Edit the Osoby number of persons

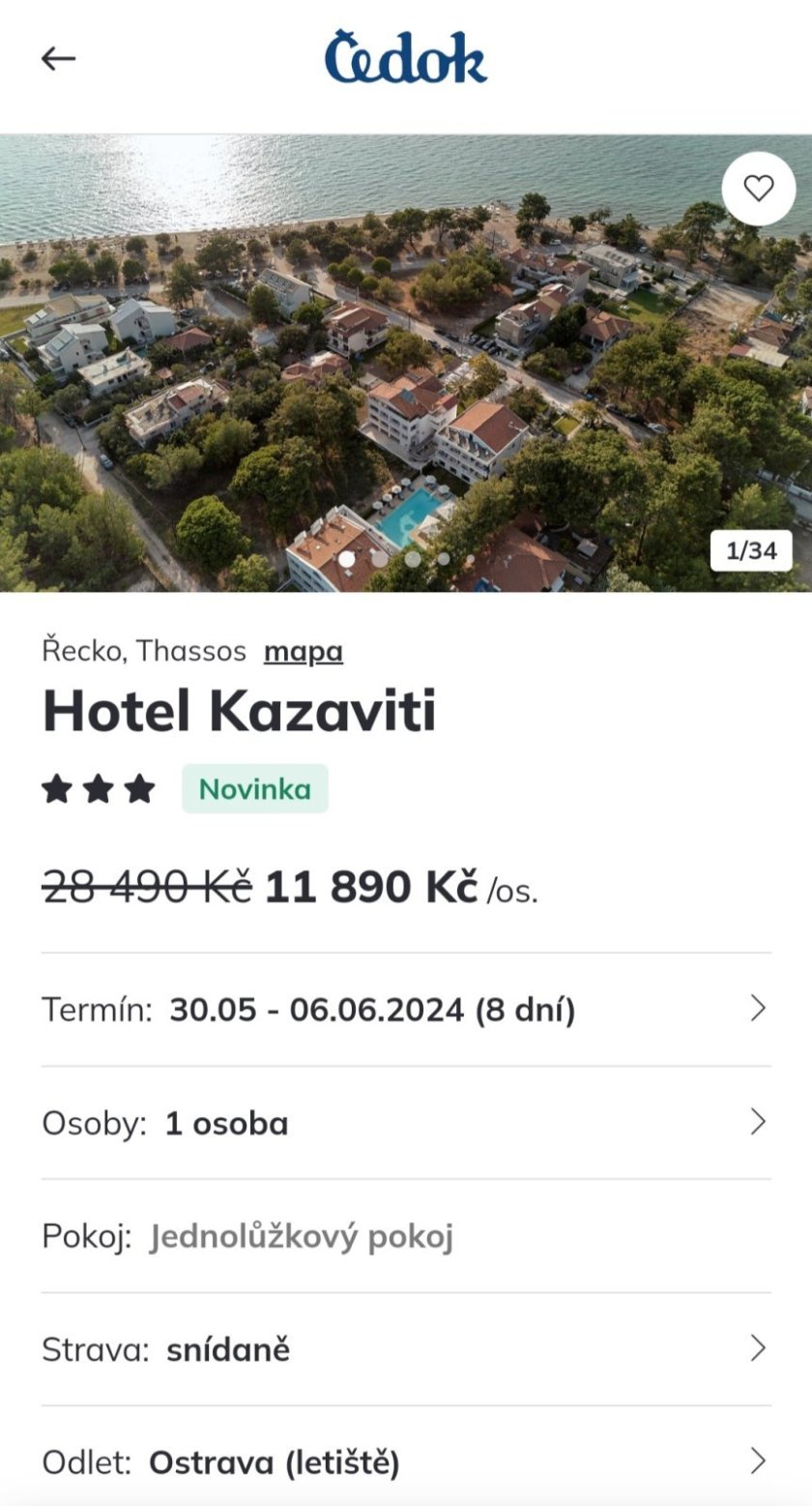click(x=406, y=1123)
